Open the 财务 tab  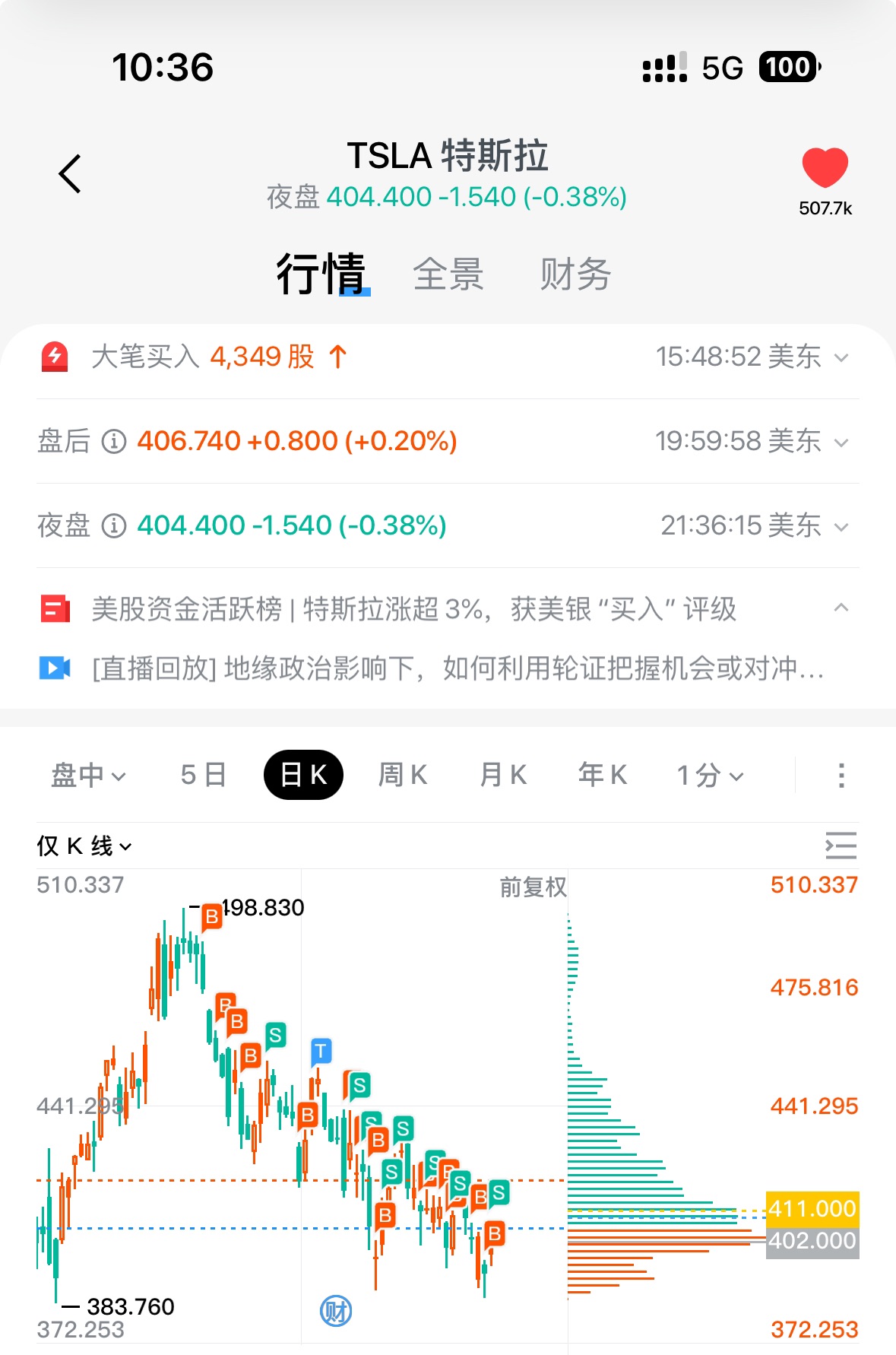(575, 274)
